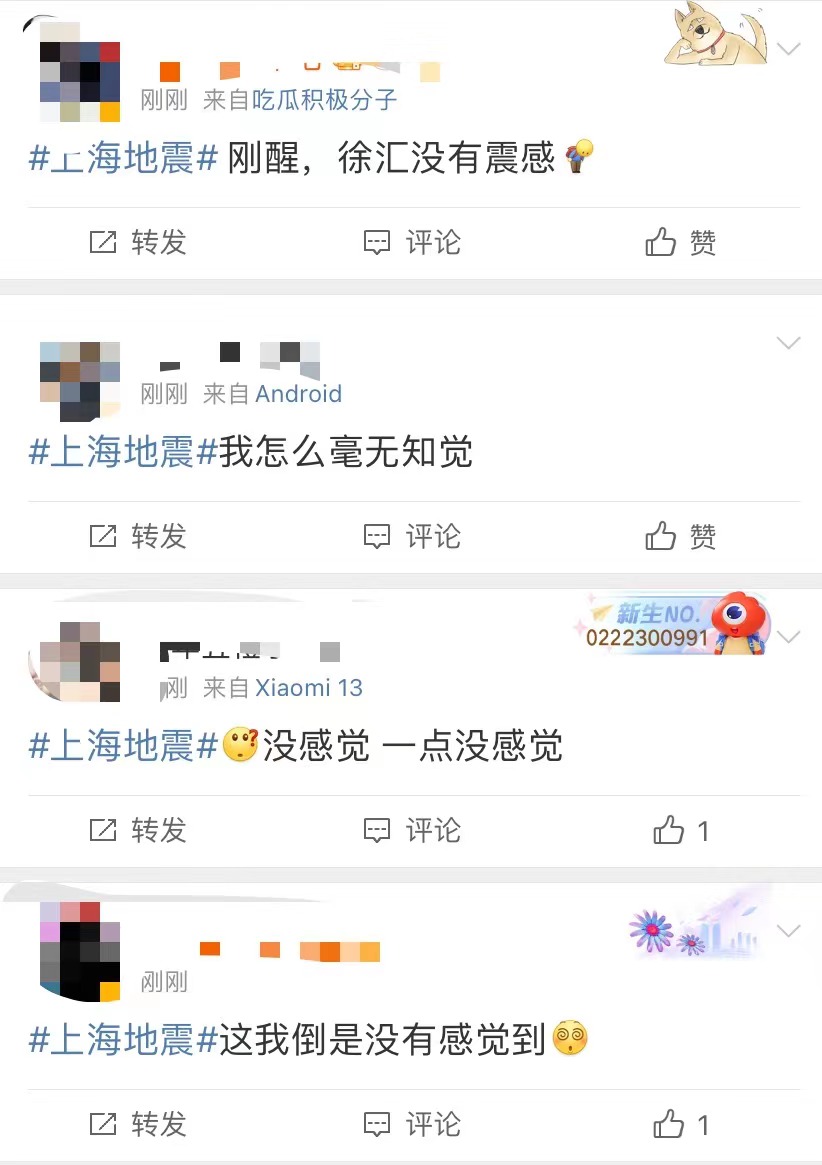Expand options chevron on 徐汇没有震感 post
This screenshot has width=822, height=1165.
click(789, 49)
